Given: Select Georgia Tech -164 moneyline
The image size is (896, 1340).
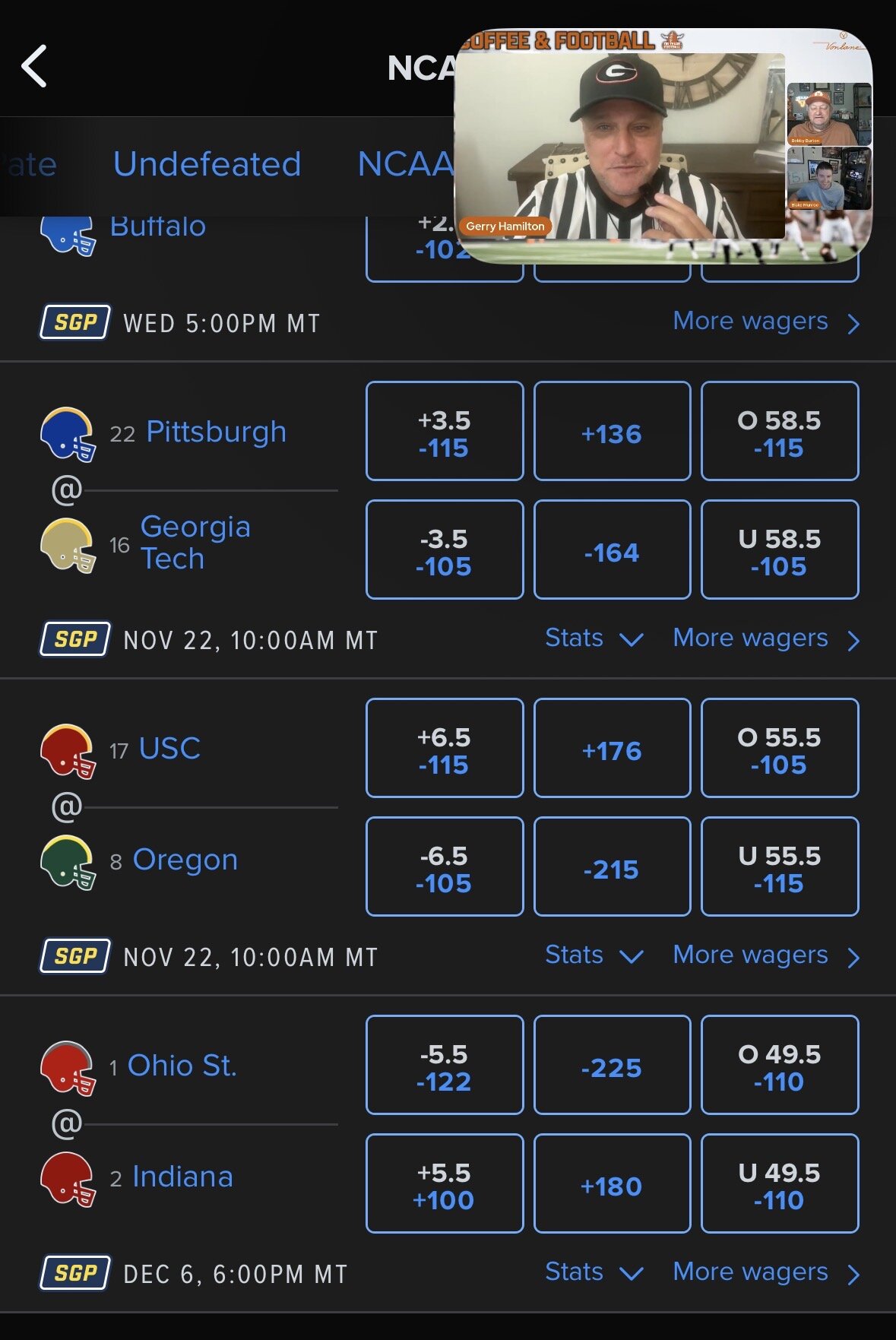Looking at the screenshot, I should [612, 550].
